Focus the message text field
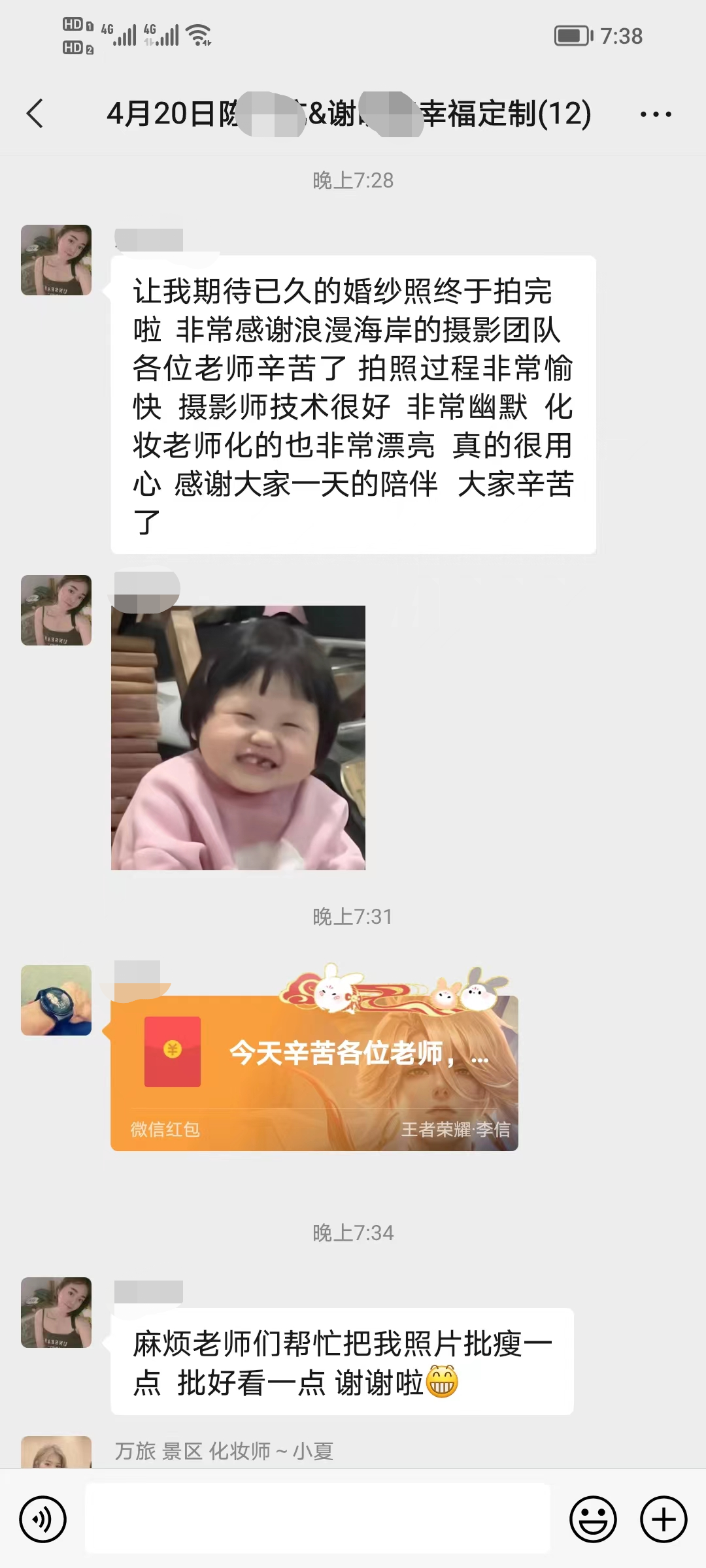The width and height of the screenshot is (706, 1568). pos(318,1518)
